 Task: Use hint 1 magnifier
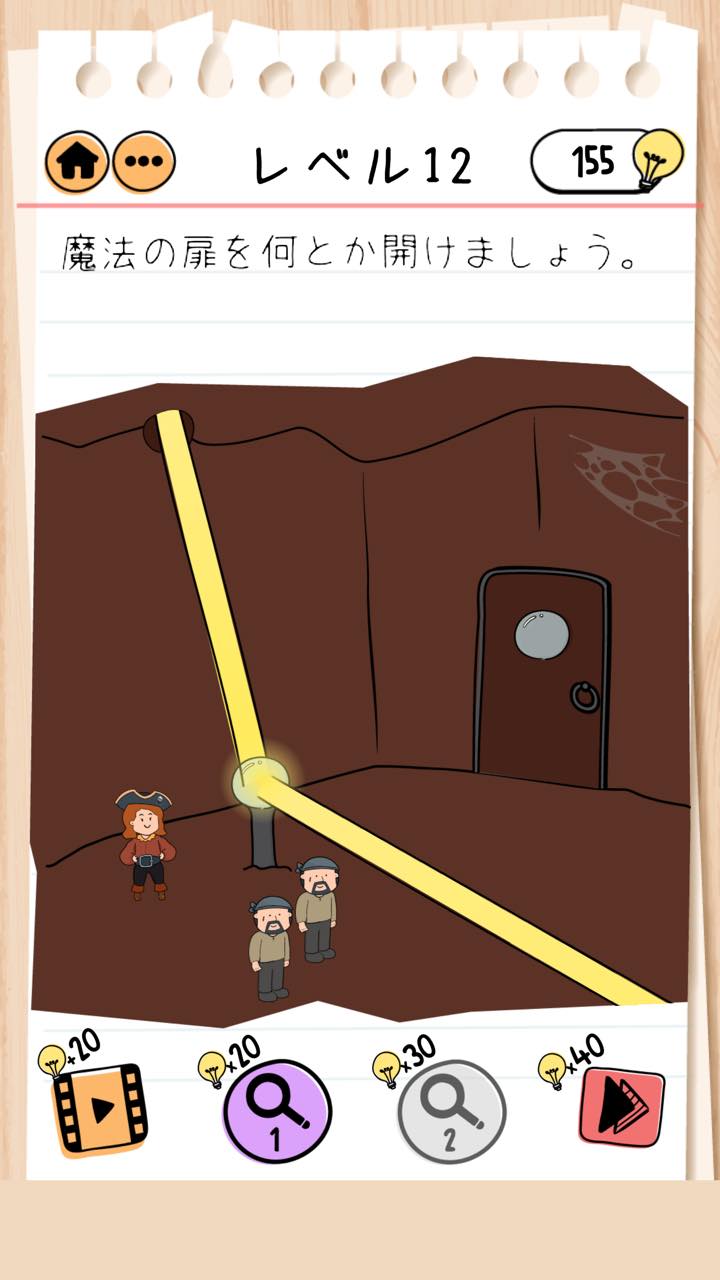[x=276, y=1111]
